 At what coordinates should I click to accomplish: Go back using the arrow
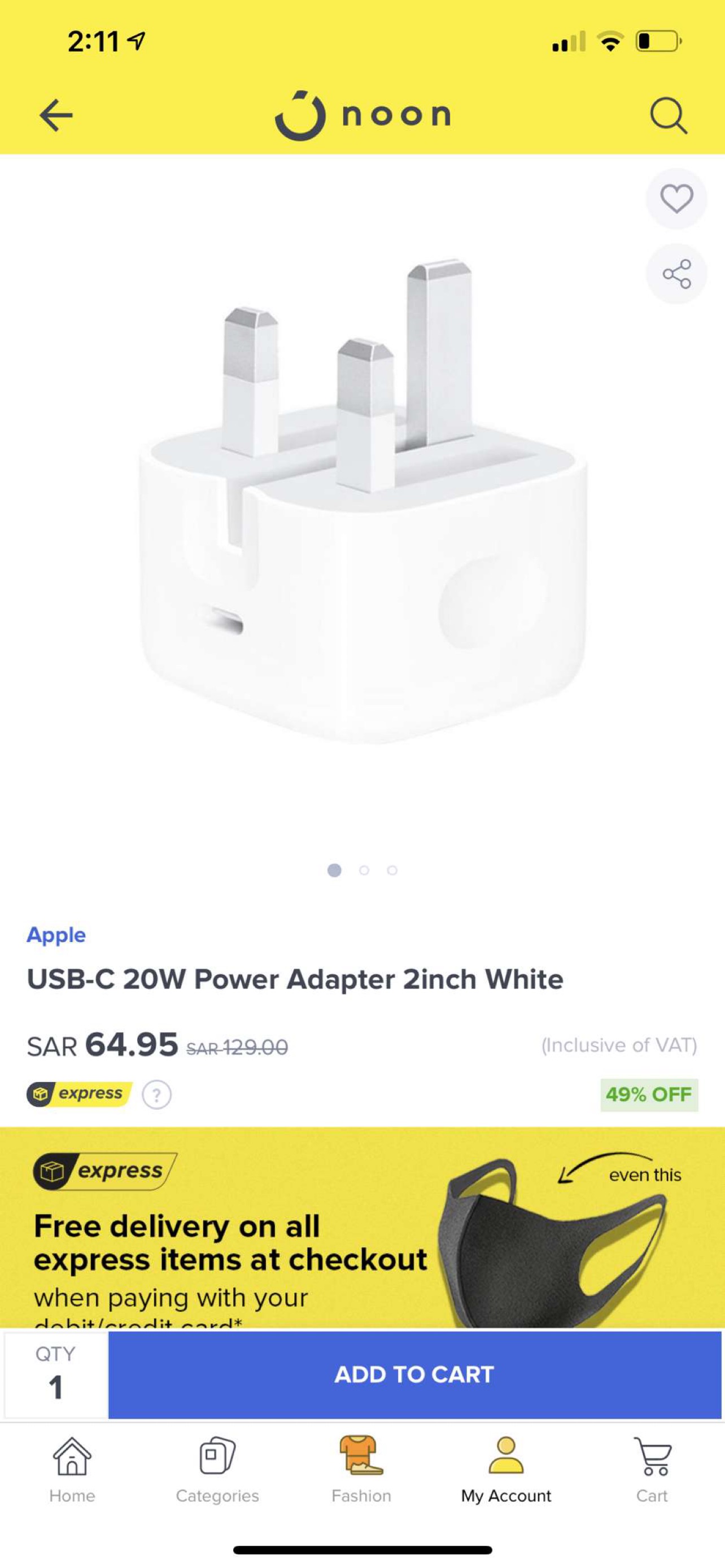click(56, 115)
